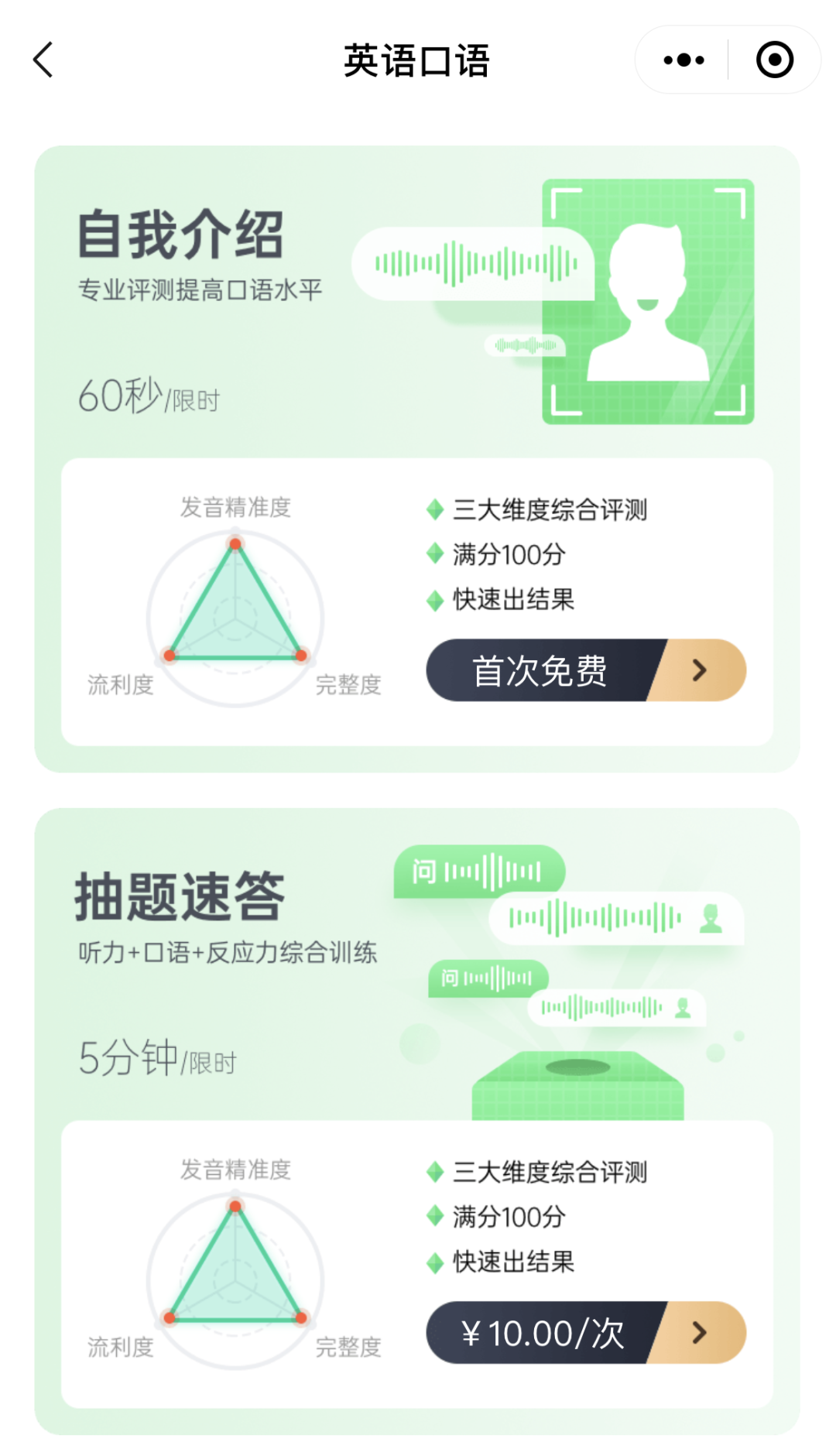Go back from 英语口语 page
Screen dimensions: 836x1456
[43, 60]
